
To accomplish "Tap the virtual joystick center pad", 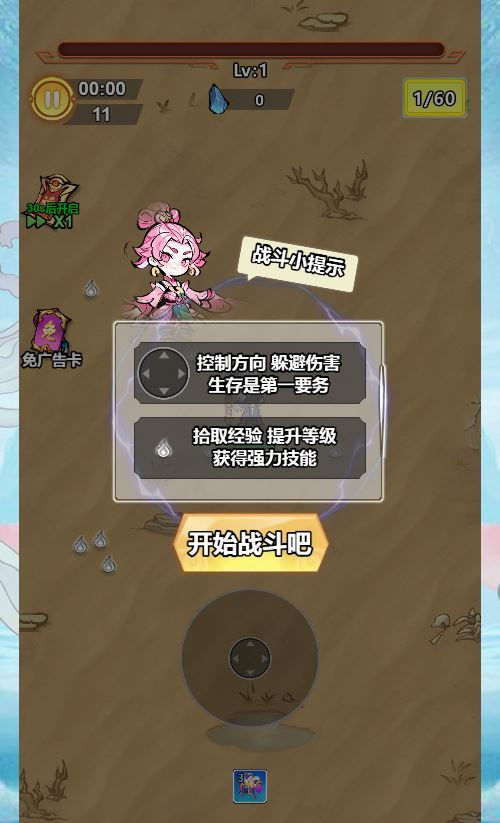I will point(250,658).
